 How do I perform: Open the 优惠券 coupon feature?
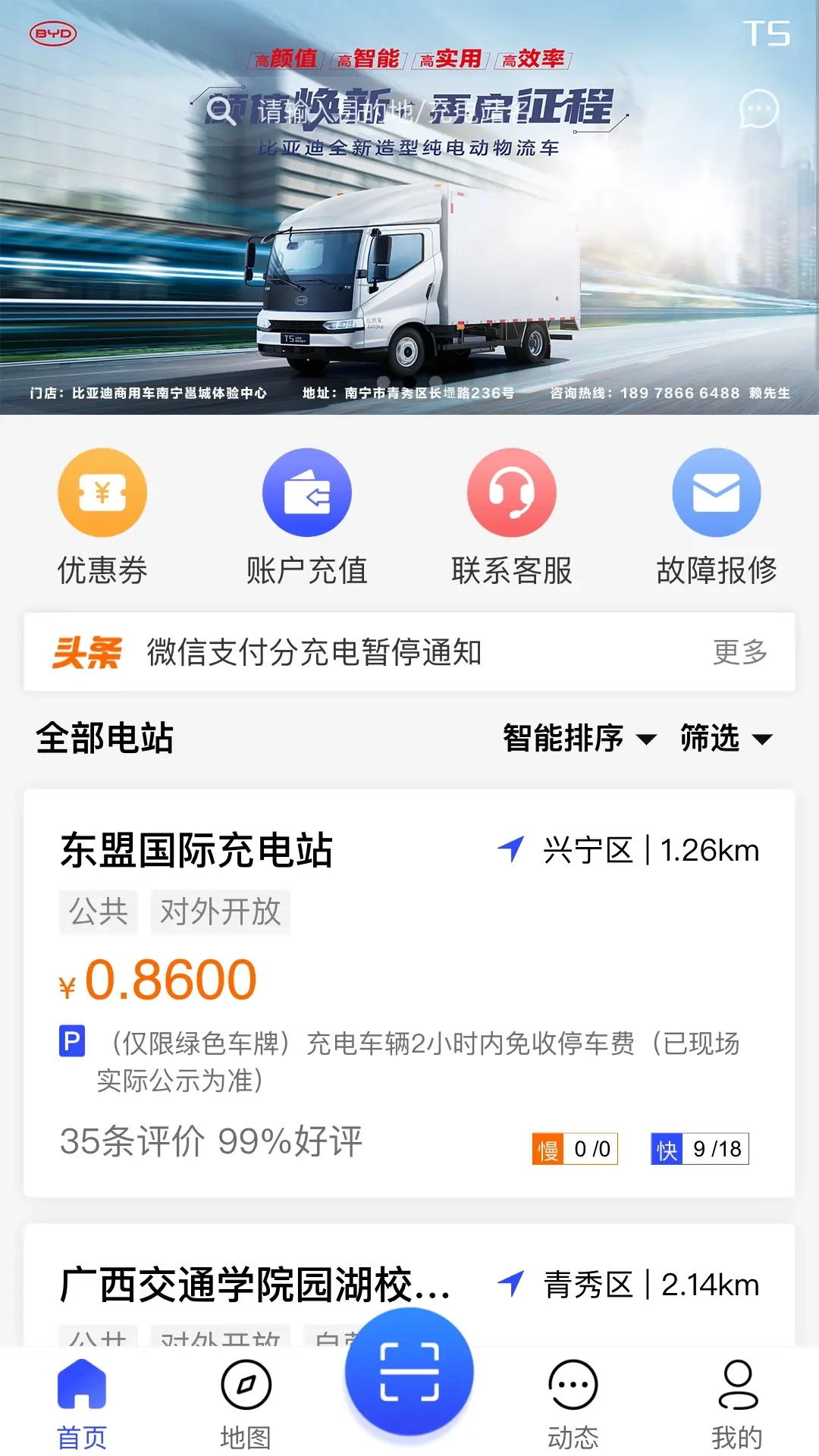pyautogui.click(x=102, y=491)
